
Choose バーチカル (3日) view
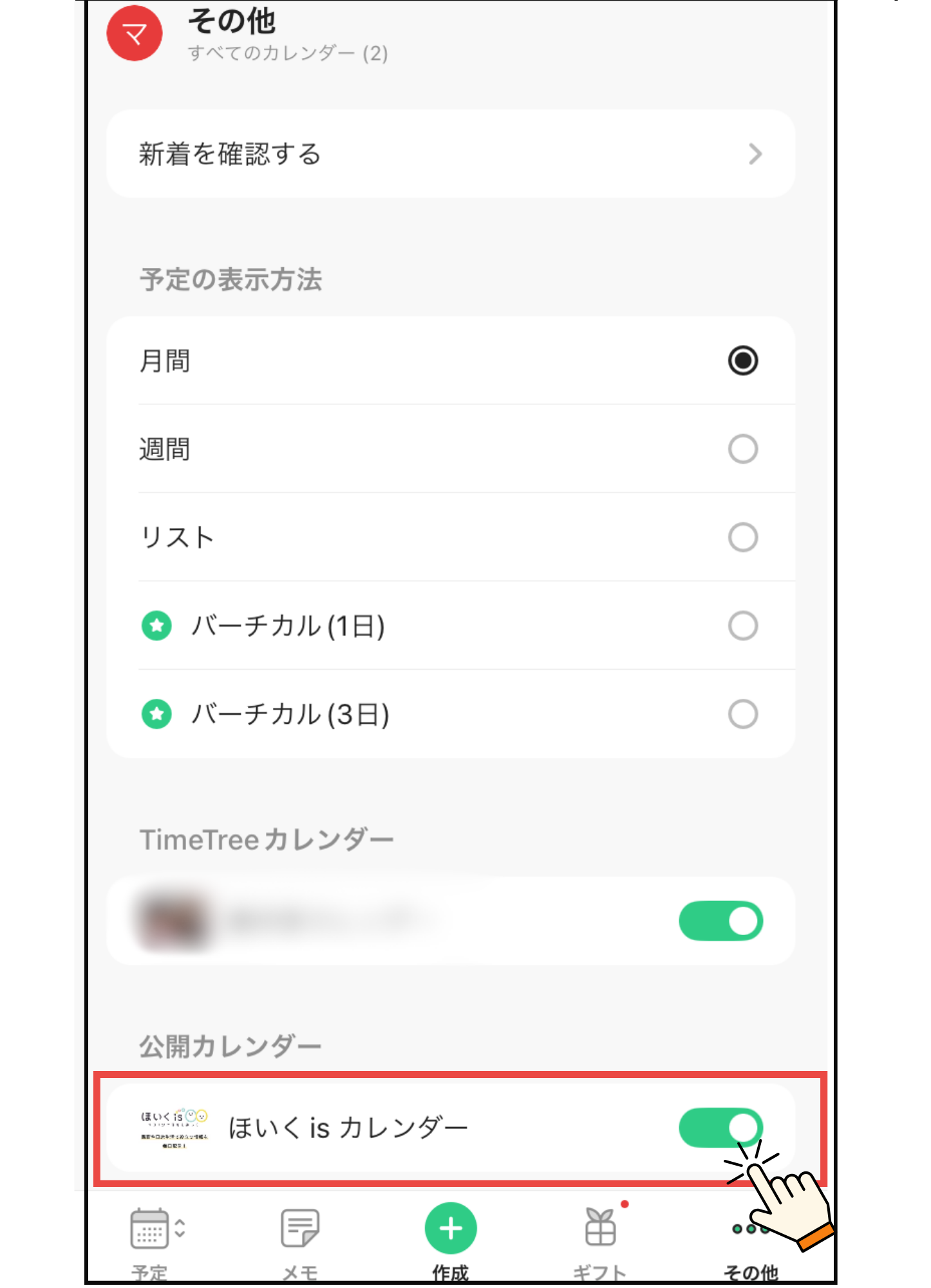click(x=742, y=714)
